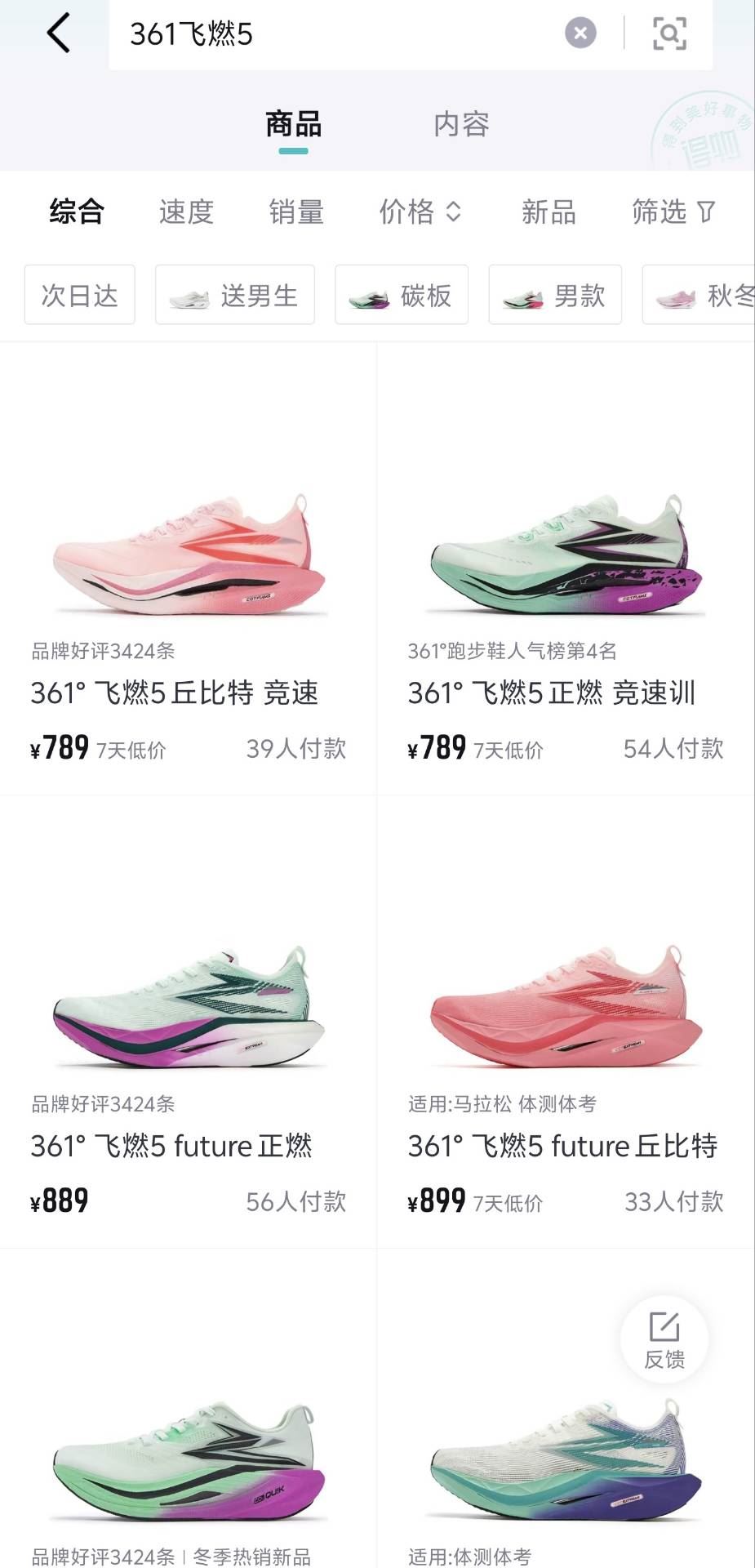Image resolution: width=755 pixels, height=1568 pixels.
Task: Open the 反馈 feedback button
Action: tap(664, 1339)
